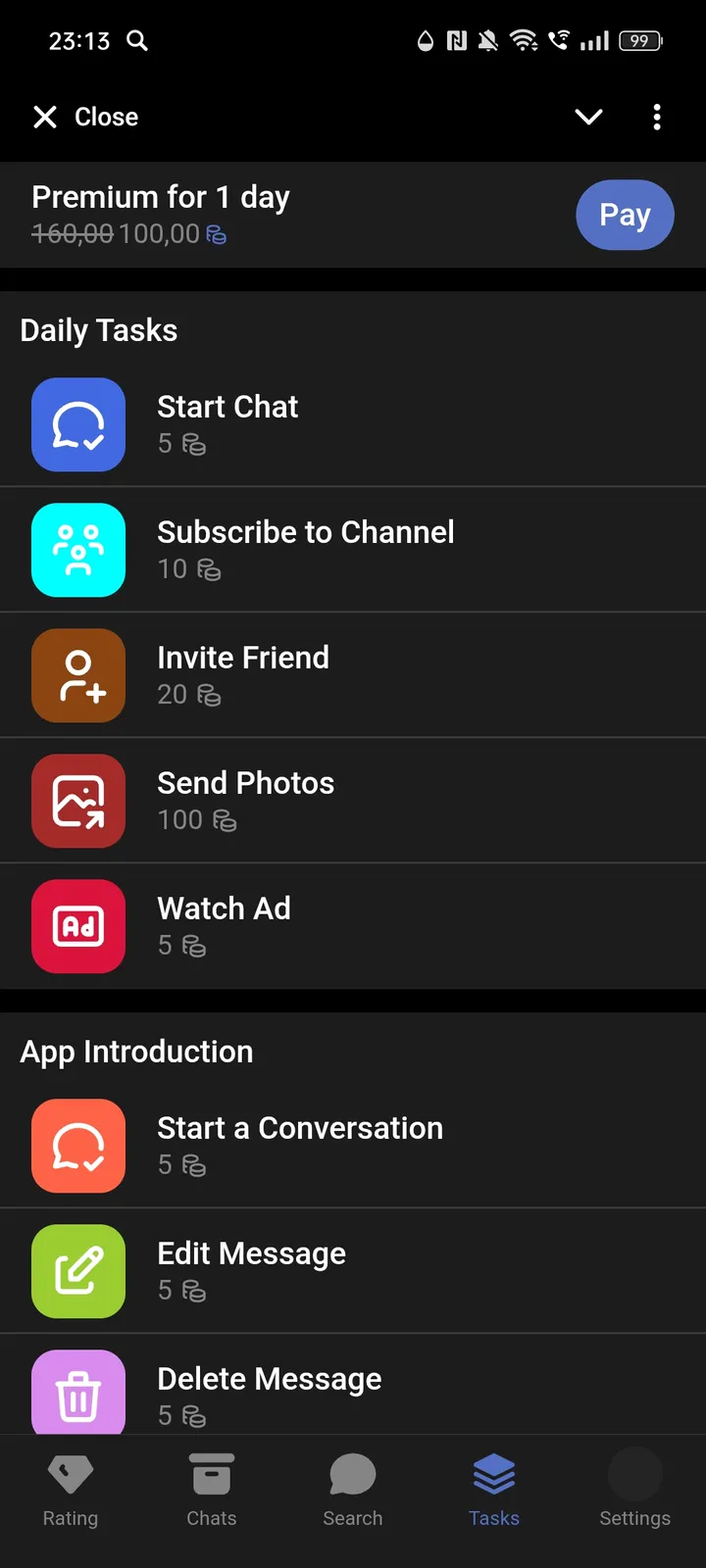
Task: Tap the Subscribe to Channel icon
Action: tap(78, 550)
